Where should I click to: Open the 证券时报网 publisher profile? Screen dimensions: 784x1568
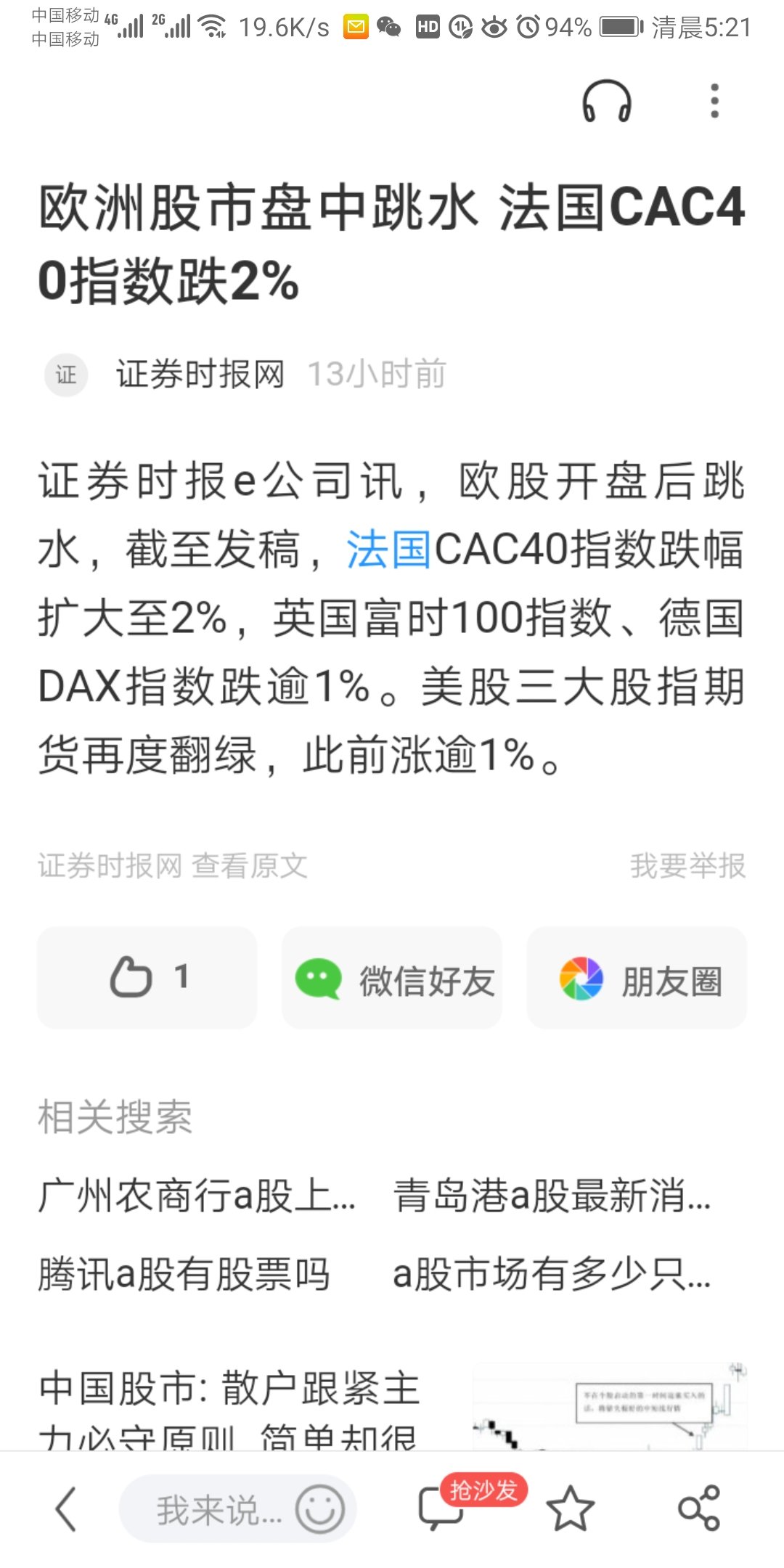pos(199,375)
